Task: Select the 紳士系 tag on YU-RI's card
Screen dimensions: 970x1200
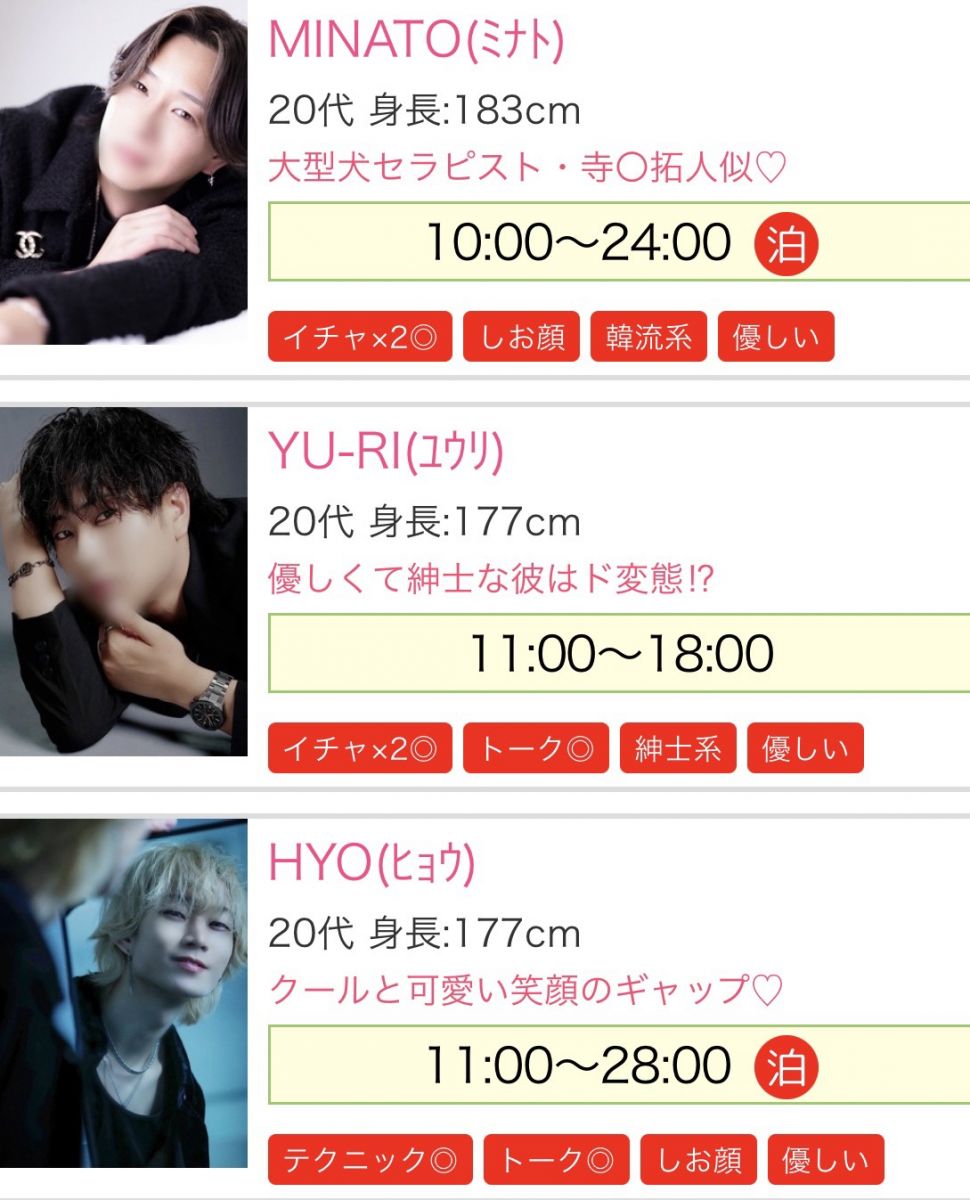Action: click(678, 749)
